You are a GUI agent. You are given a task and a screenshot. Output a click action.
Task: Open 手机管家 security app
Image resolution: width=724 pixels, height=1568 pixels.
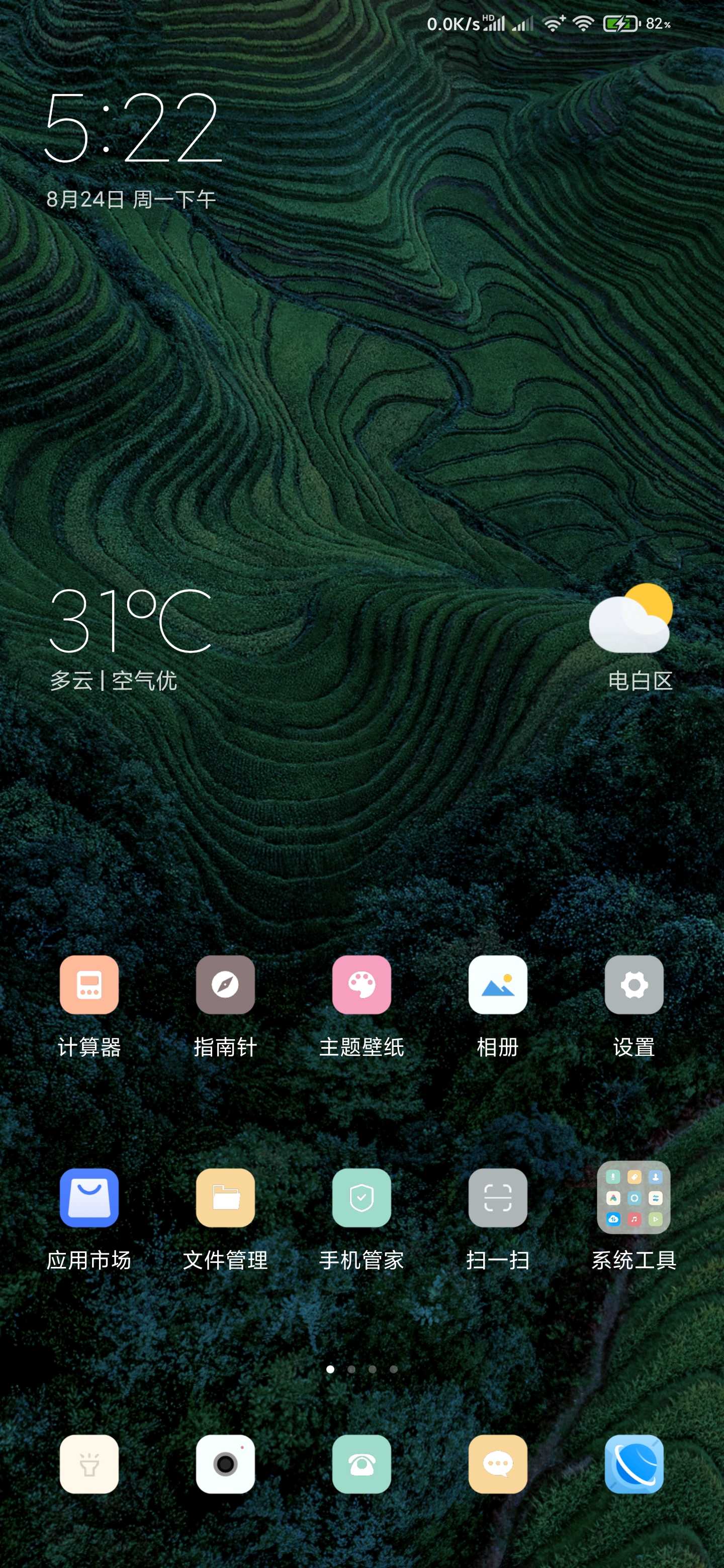point(361,1197)
